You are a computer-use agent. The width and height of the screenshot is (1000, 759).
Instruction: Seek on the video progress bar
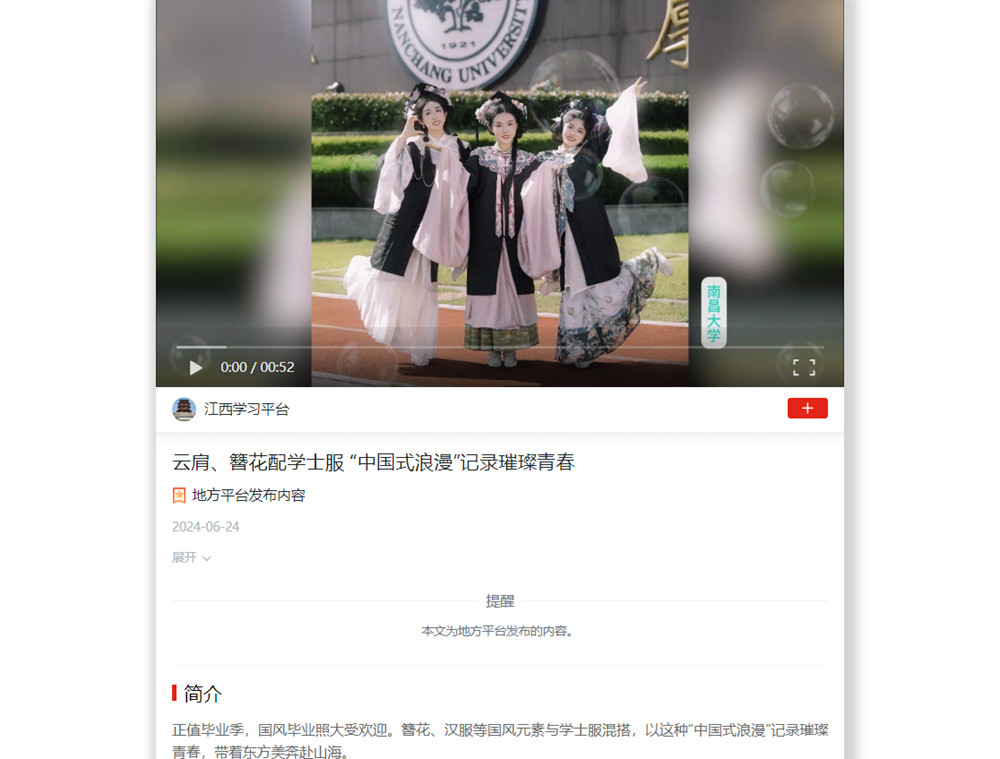500,347
